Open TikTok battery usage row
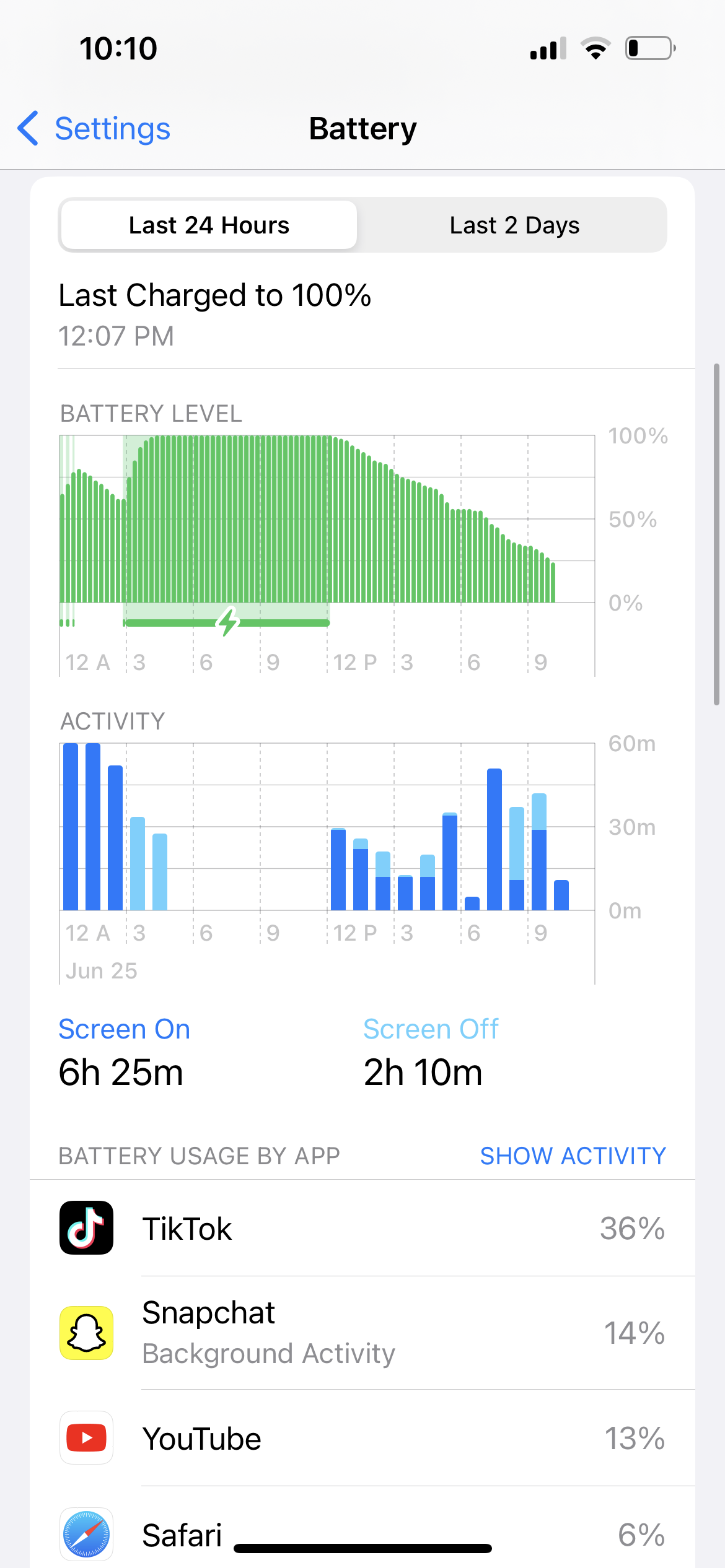This screenshot has height=1568, width=725. 362,1228
